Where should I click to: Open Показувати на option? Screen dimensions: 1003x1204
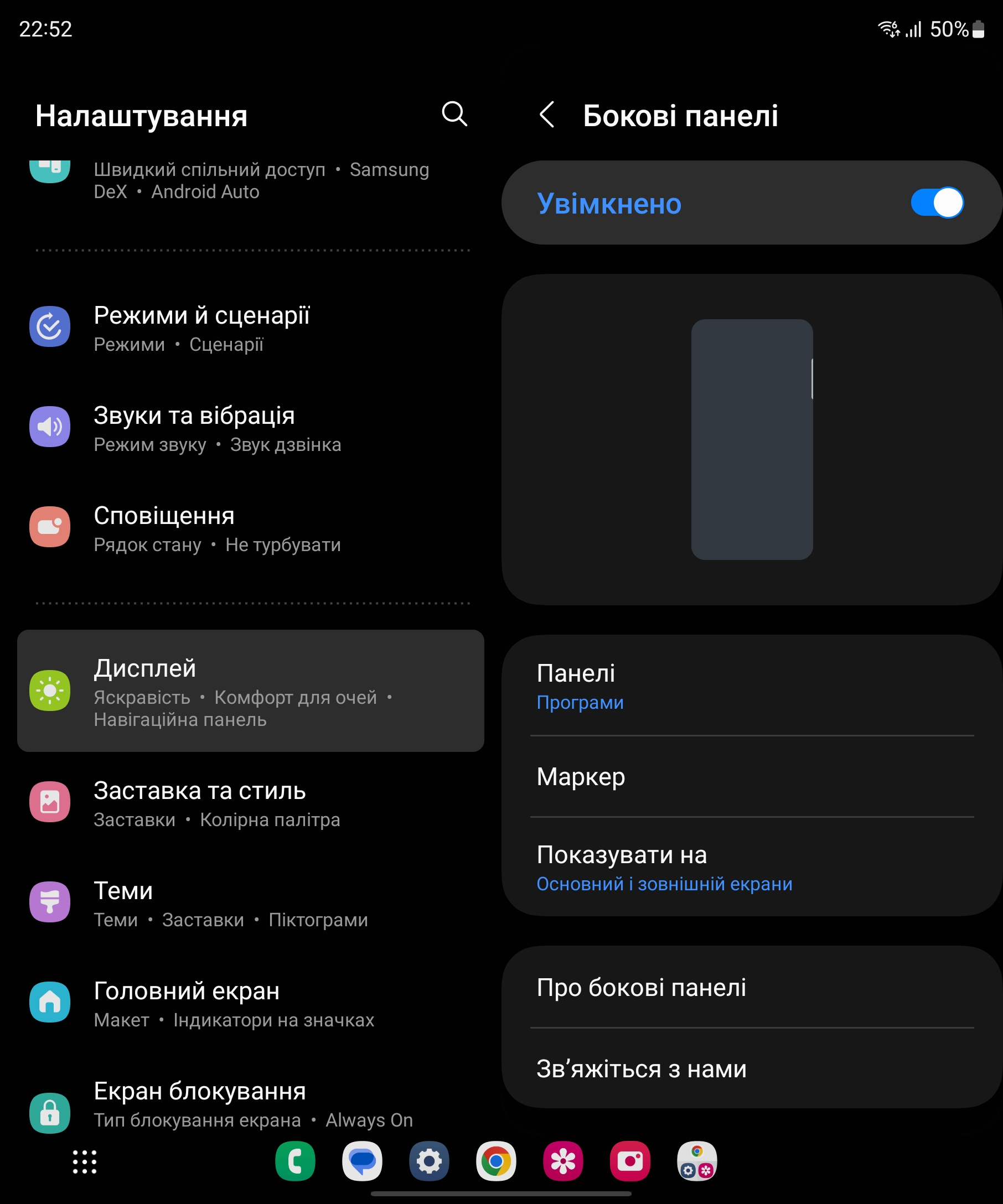coord(751,868)
